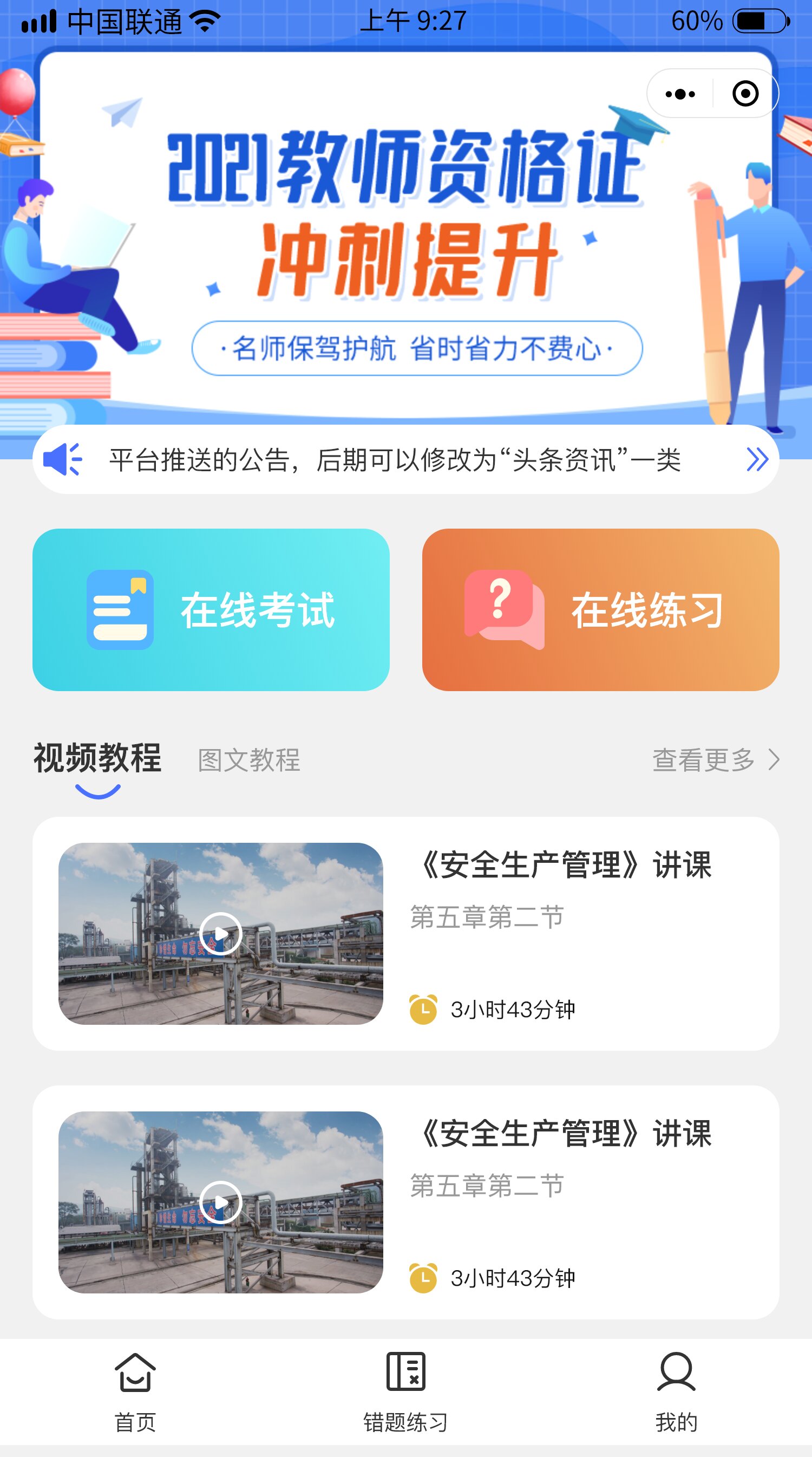Viewport: 812px width, 1457px height.
Task: Close the mini program with the circle button
Action: point(745,94)
